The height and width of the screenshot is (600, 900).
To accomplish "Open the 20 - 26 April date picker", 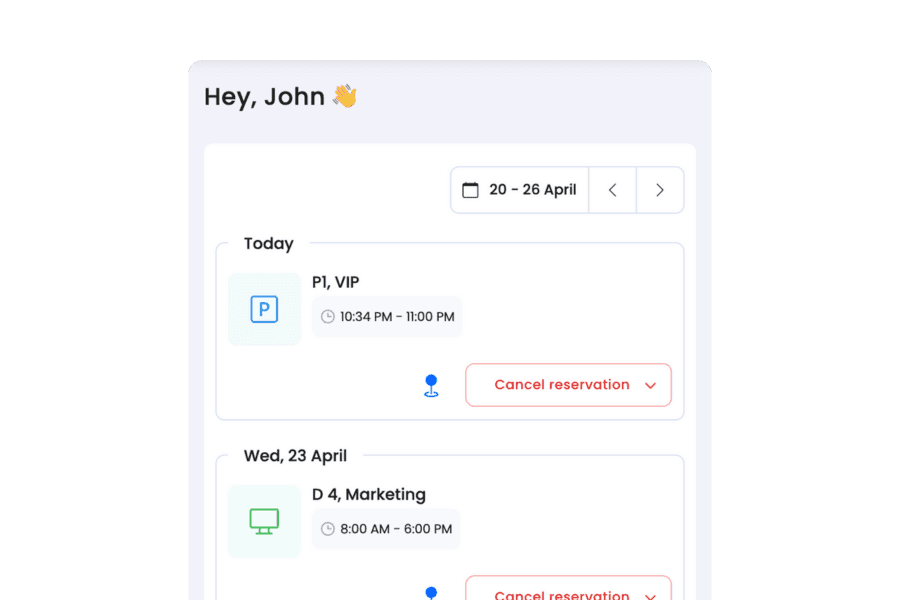I will coord(519,190).
